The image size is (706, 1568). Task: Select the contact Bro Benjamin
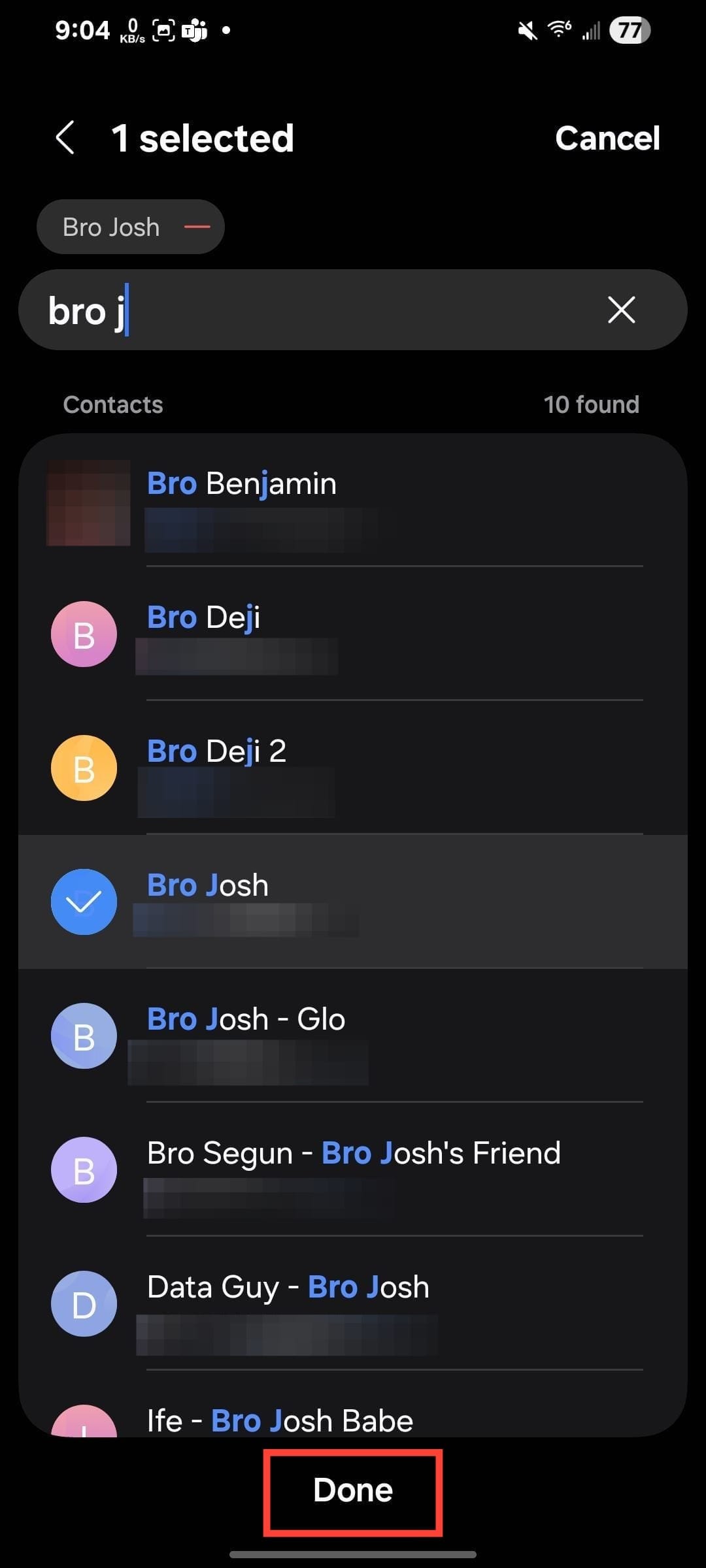click(x=353, y=502)
